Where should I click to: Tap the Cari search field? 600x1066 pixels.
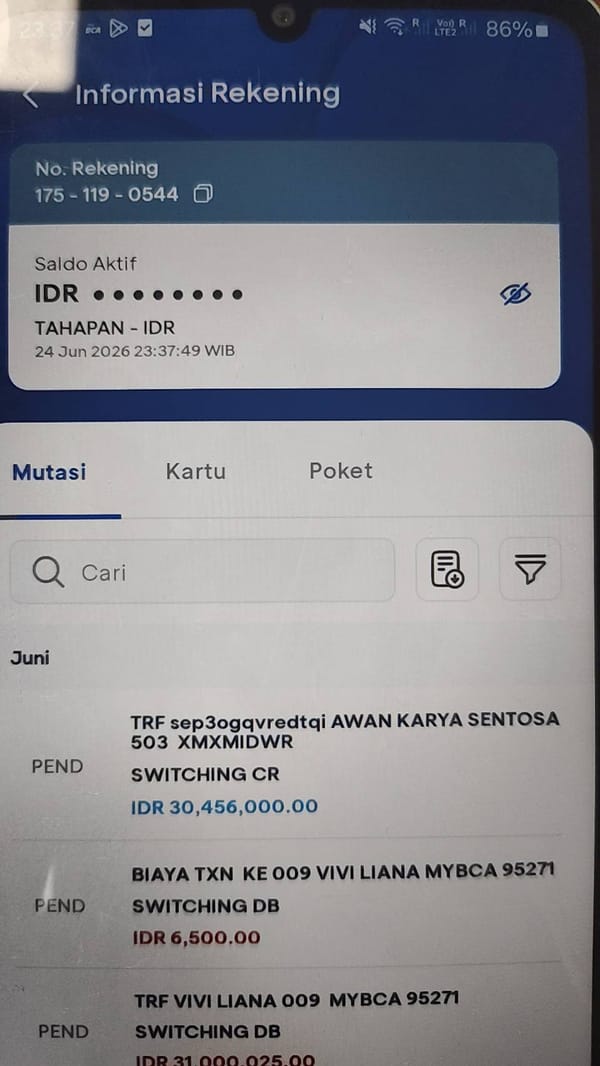202,571
